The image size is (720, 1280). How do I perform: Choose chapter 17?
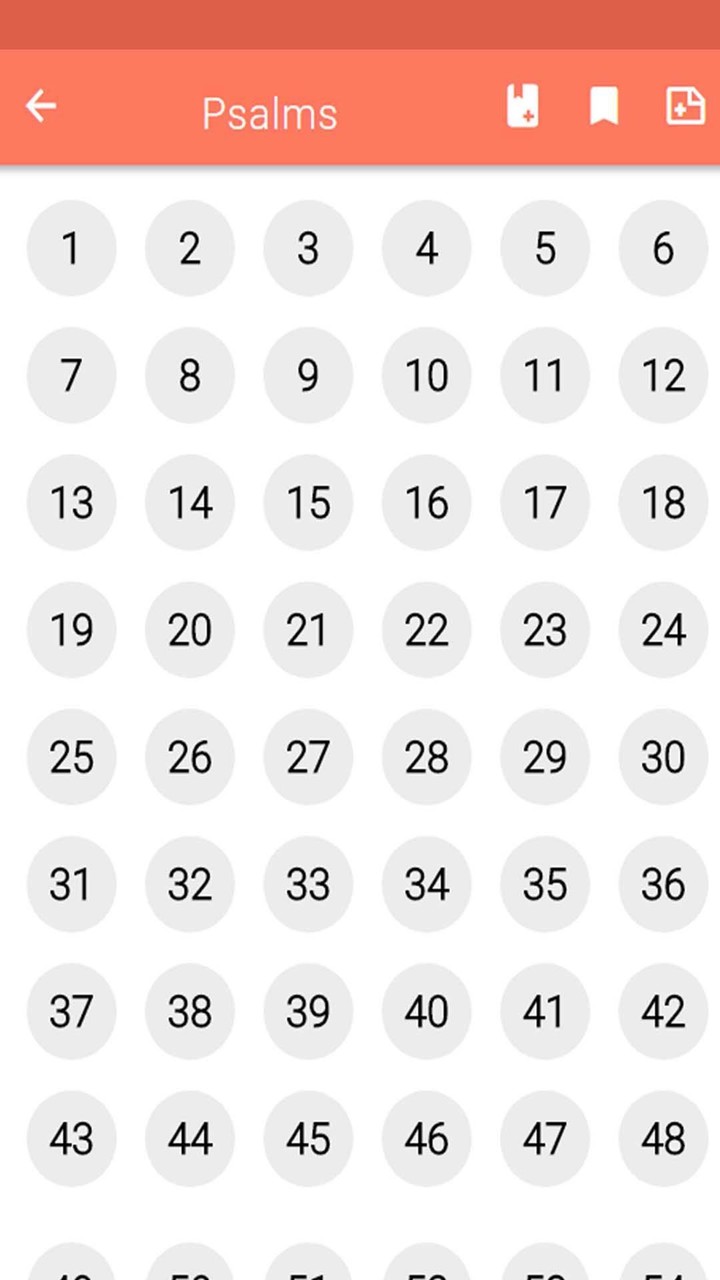(545, 502)
